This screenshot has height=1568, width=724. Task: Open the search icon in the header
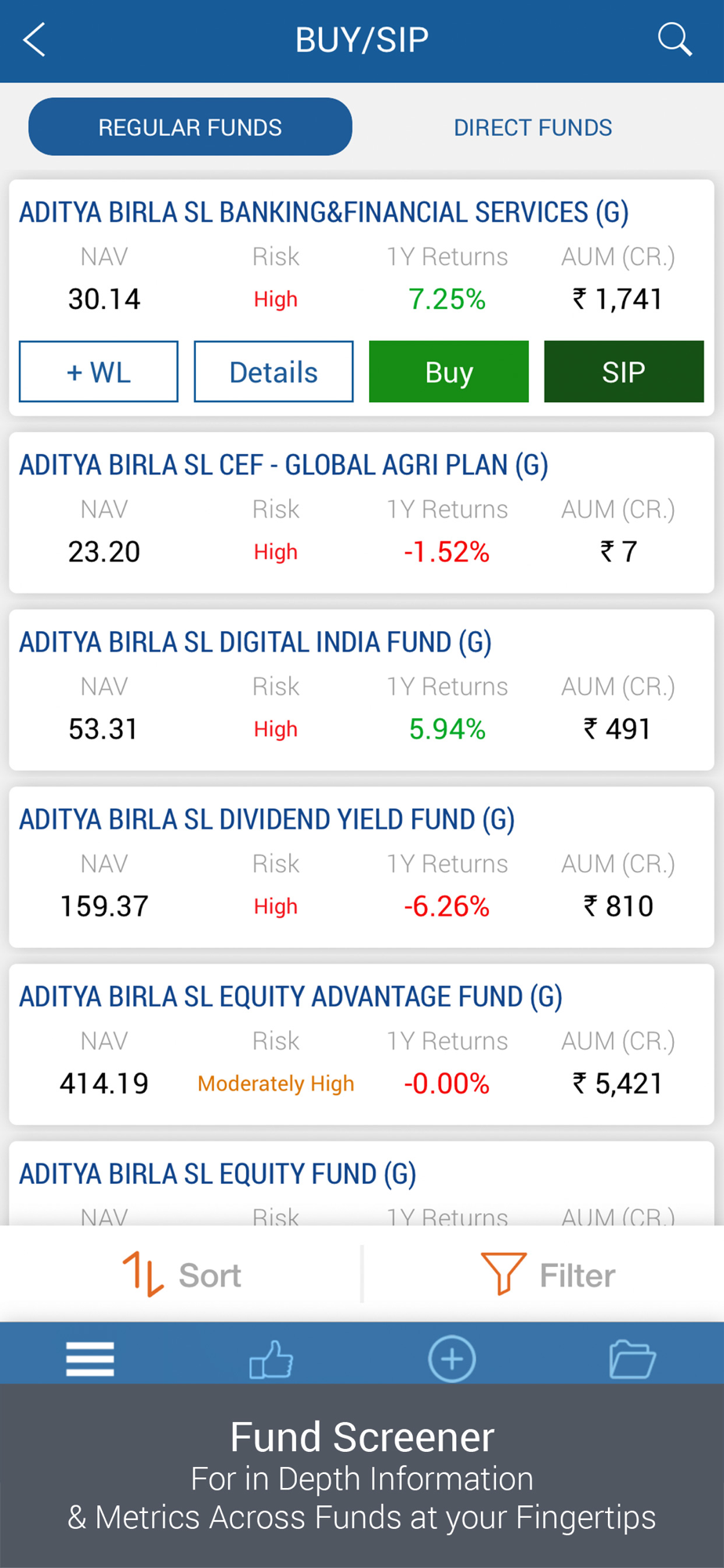click(x=675, y=39)
